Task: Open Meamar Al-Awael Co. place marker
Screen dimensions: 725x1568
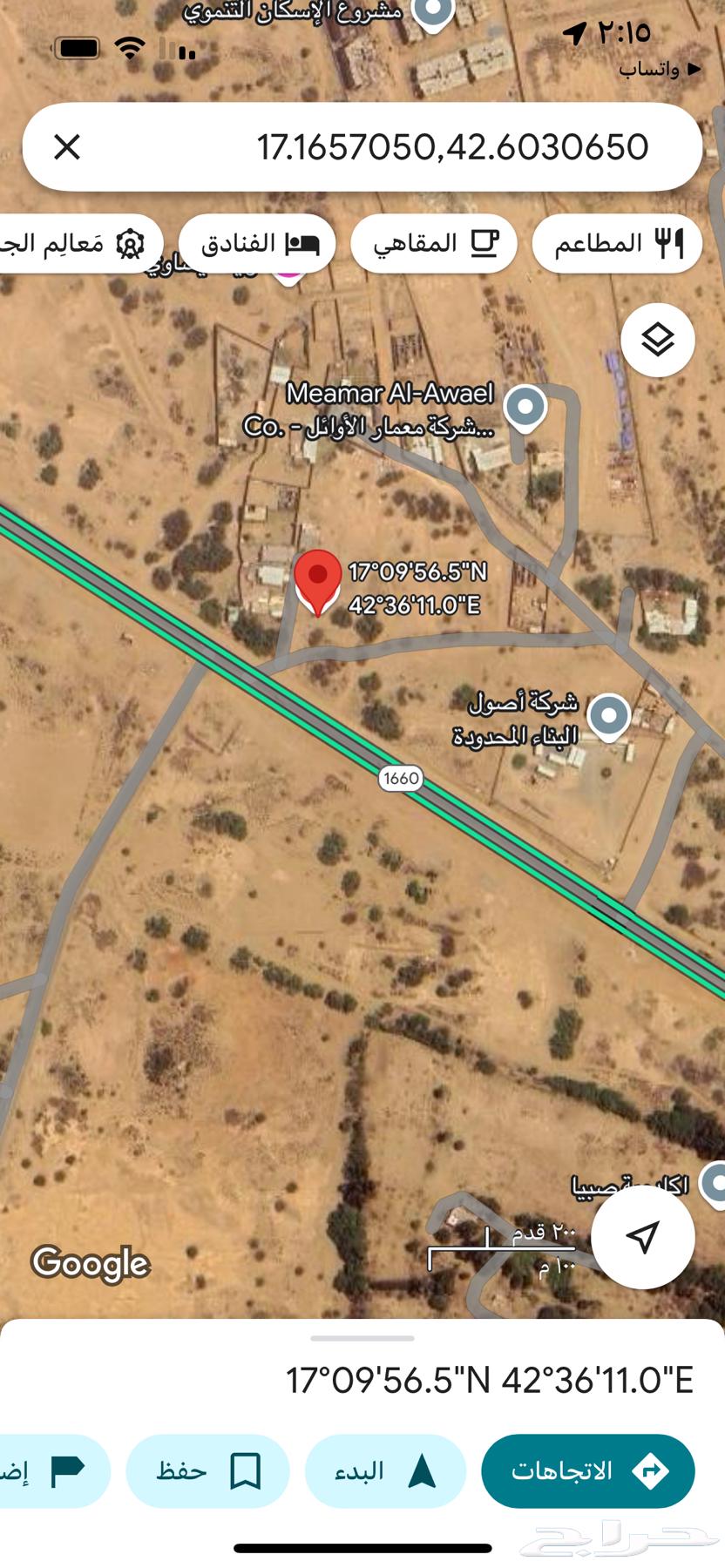Action: point(525,408)
